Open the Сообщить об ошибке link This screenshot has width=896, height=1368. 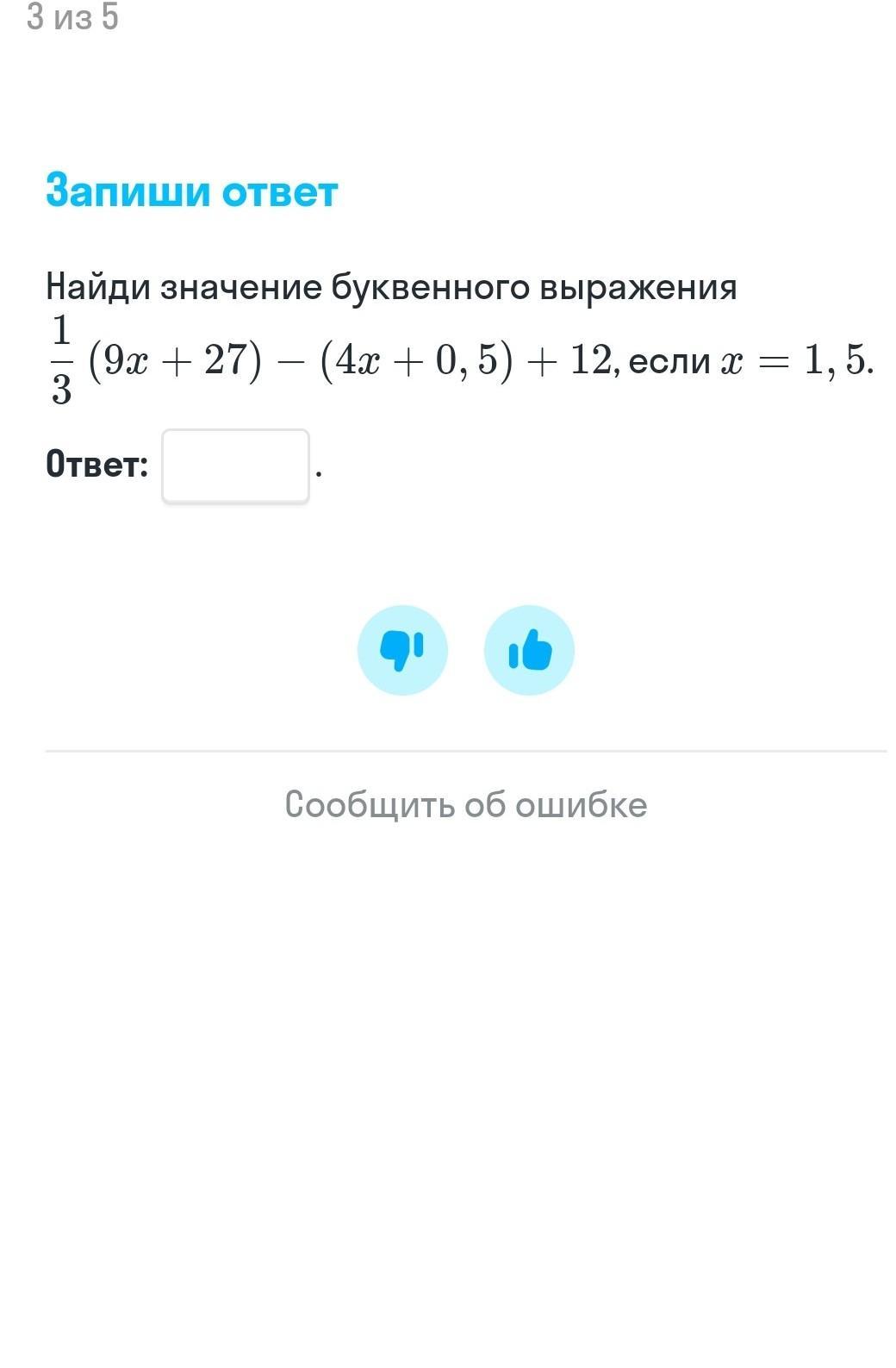point(465,804)
